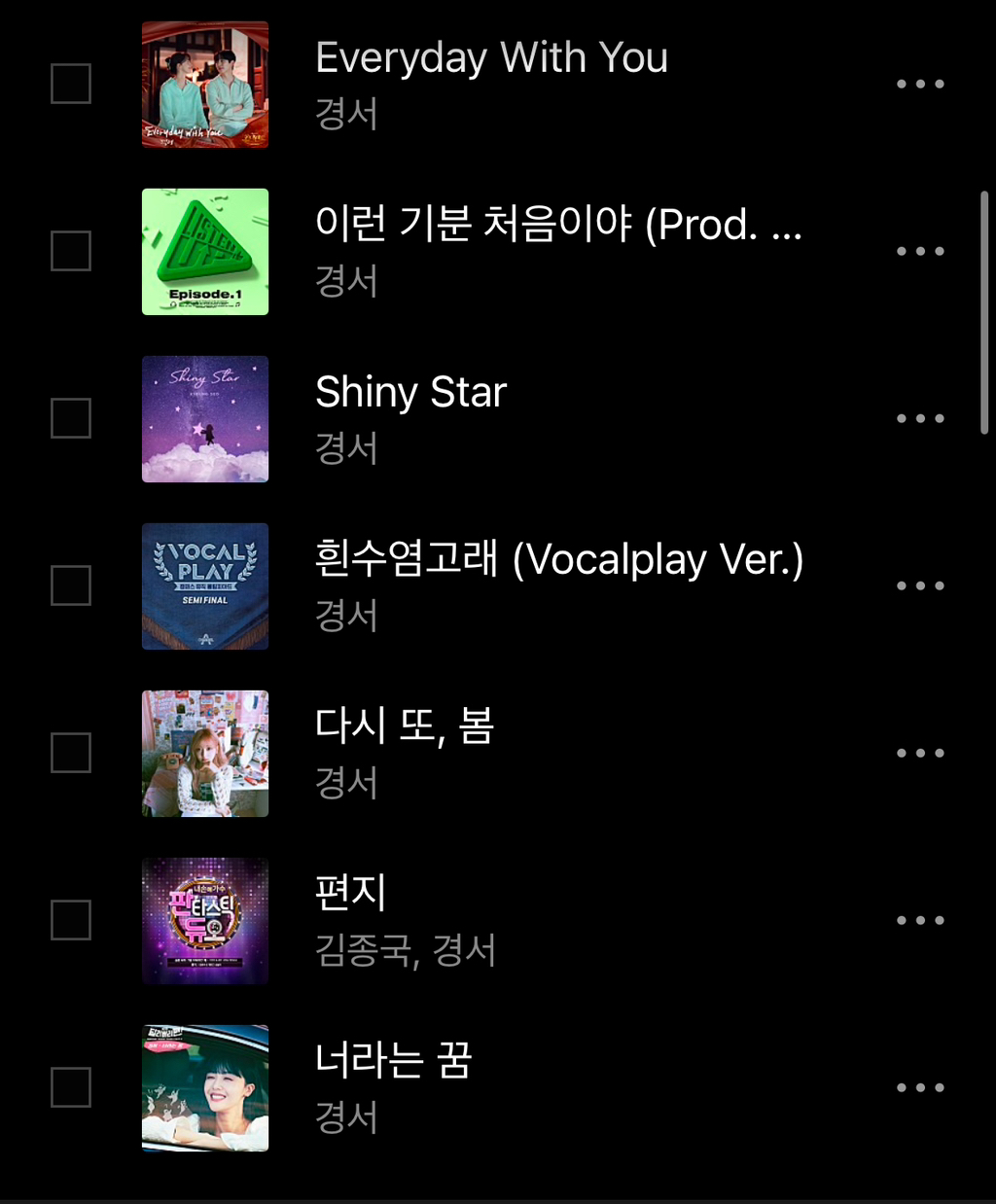Show the overflow menu for Shiny Star
Image resolution: width=996 pixels, height=1204 pixels.
[920, 418]
